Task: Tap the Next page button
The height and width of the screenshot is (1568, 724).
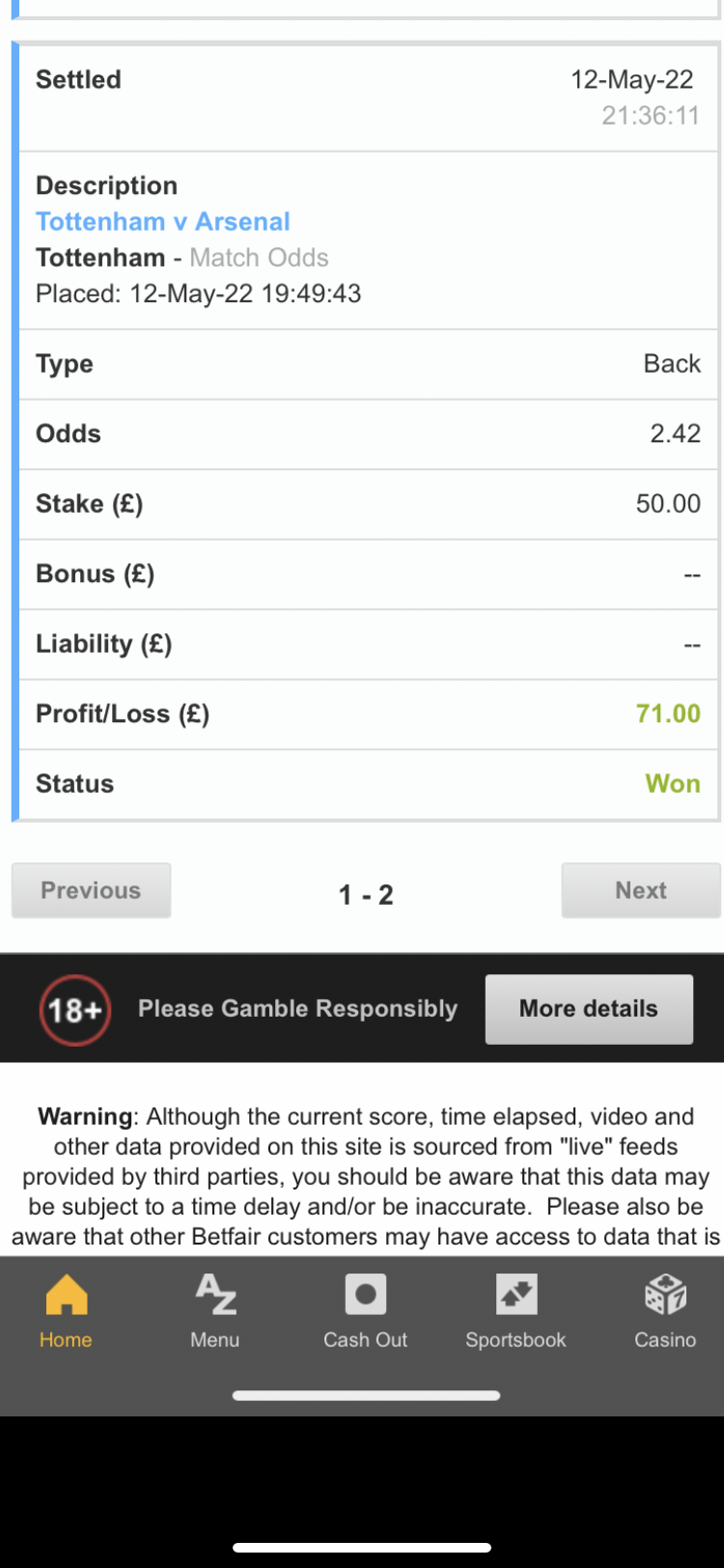Action: (x=641, y=890)
